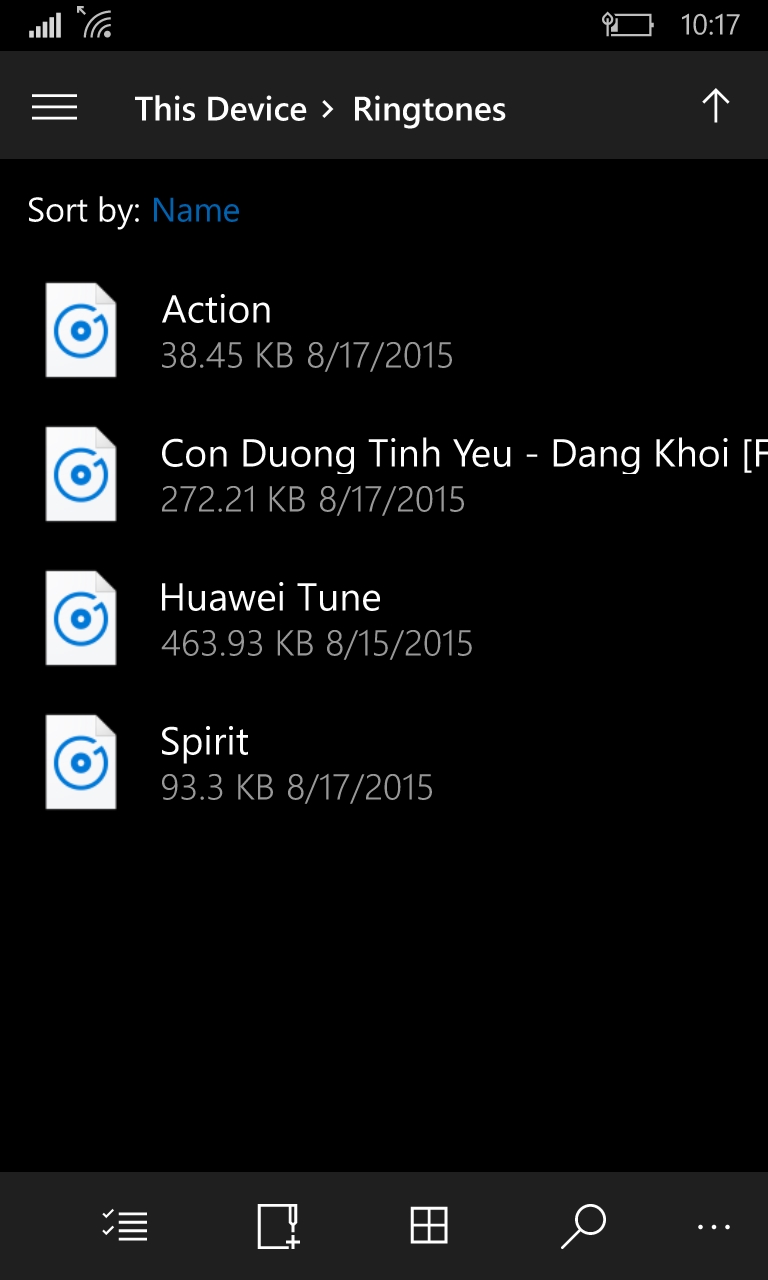Navigate to This Device in the breadcrumb
Viewport: 768px width, 1280px height.
tap(220, 108)
